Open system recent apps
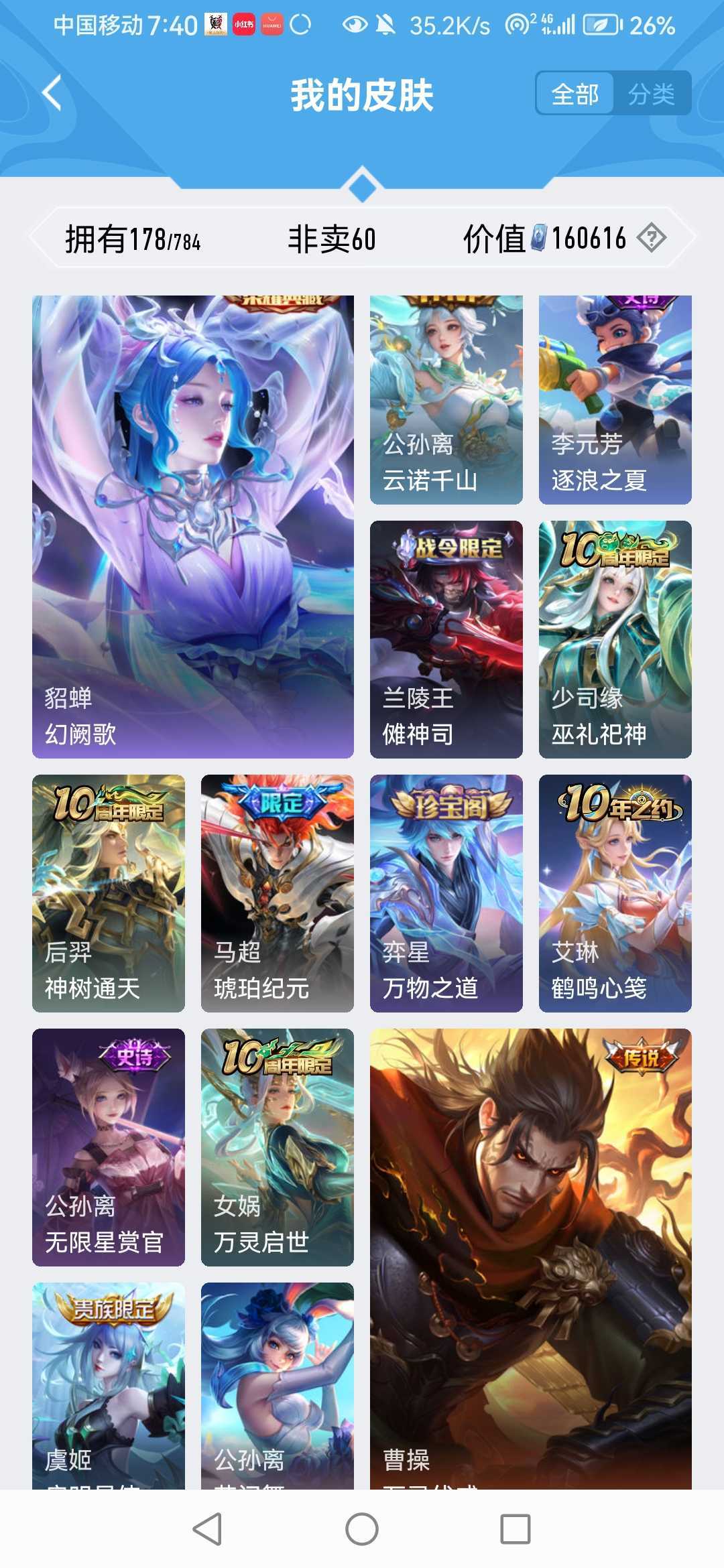Screen dimensions: 724x1568 pos(515,1529)
